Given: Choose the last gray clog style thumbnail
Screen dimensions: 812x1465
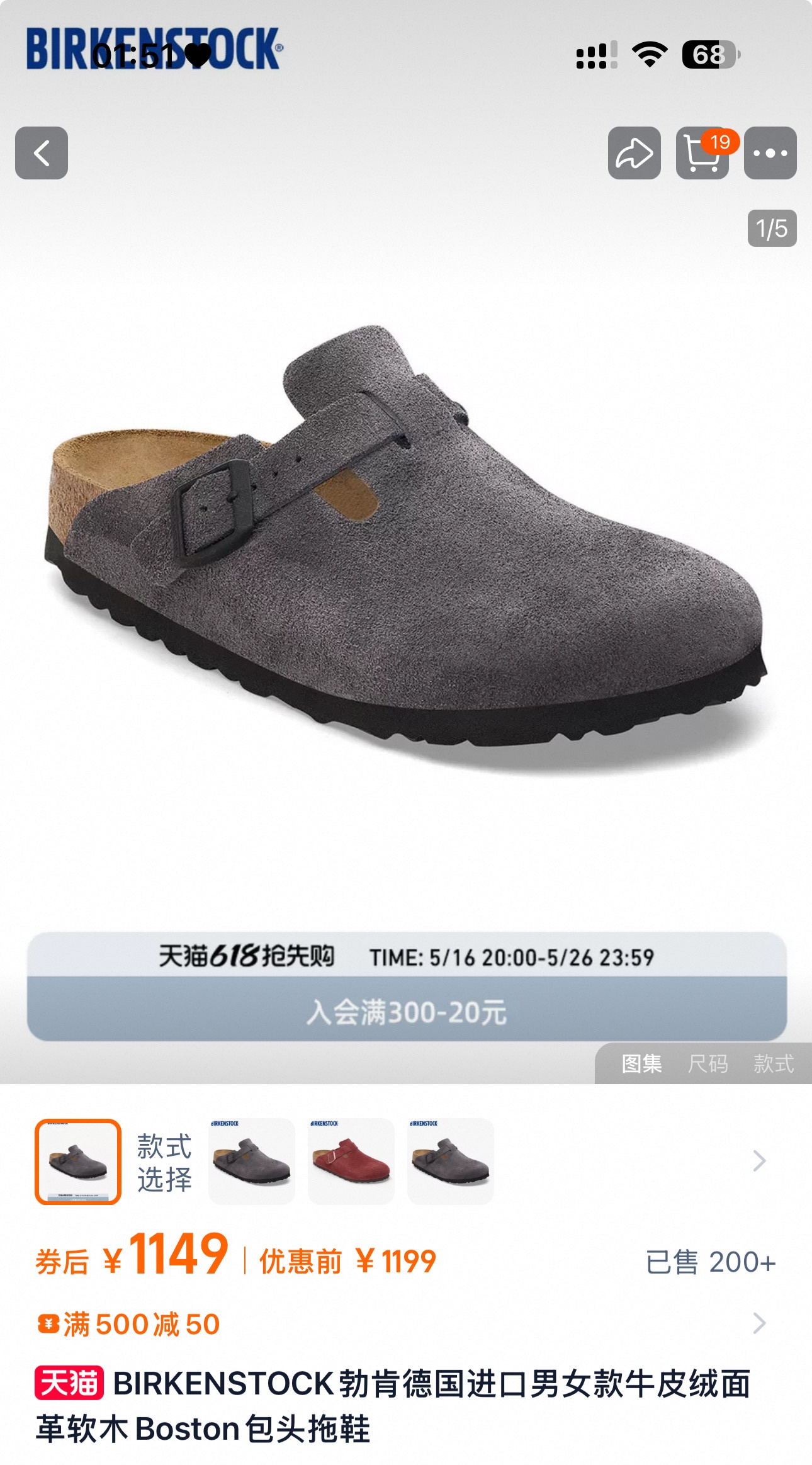Looking at the screenshot, I should coord(450,1161).
